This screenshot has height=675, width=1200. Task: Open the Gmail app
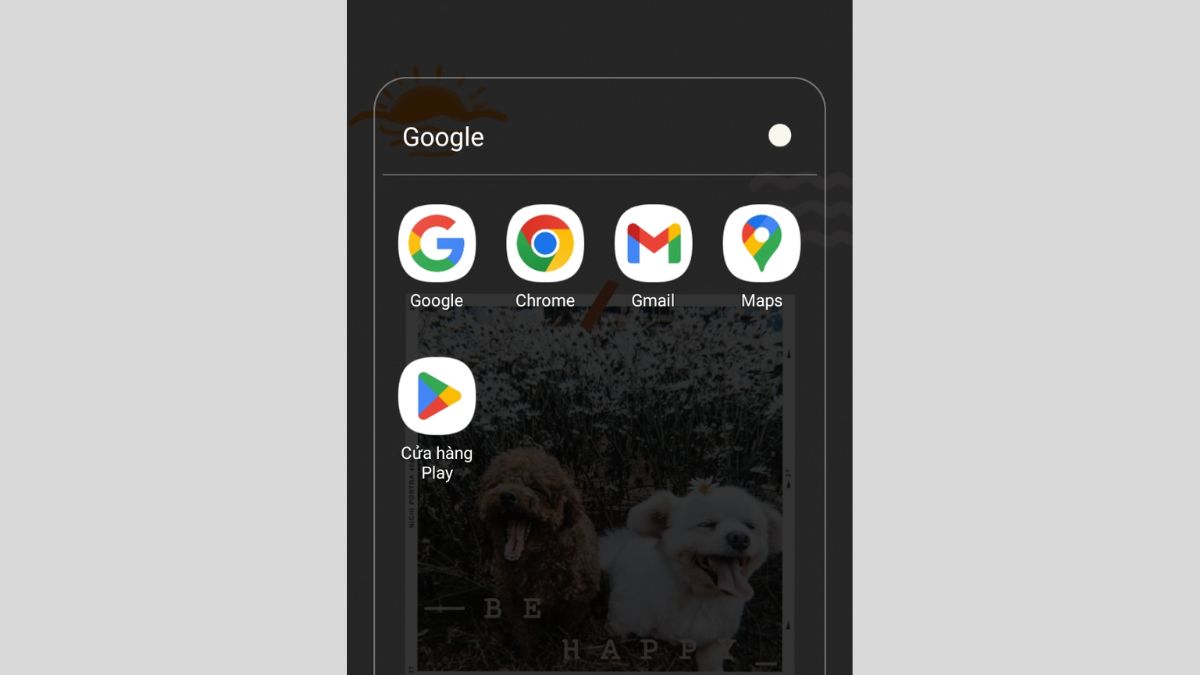(653, 244)
